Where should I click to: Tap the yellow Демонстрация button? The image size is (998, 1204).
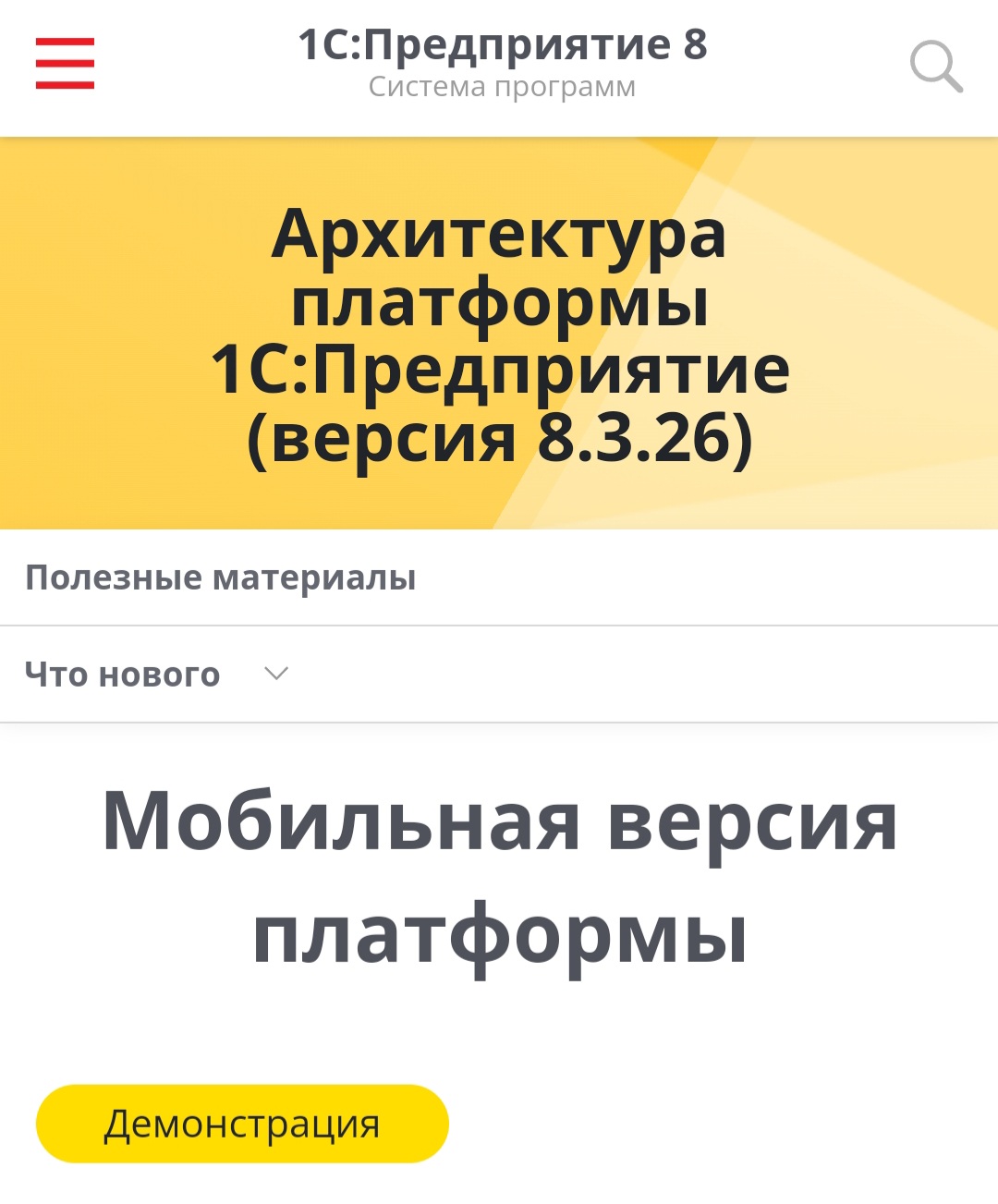242,1124
